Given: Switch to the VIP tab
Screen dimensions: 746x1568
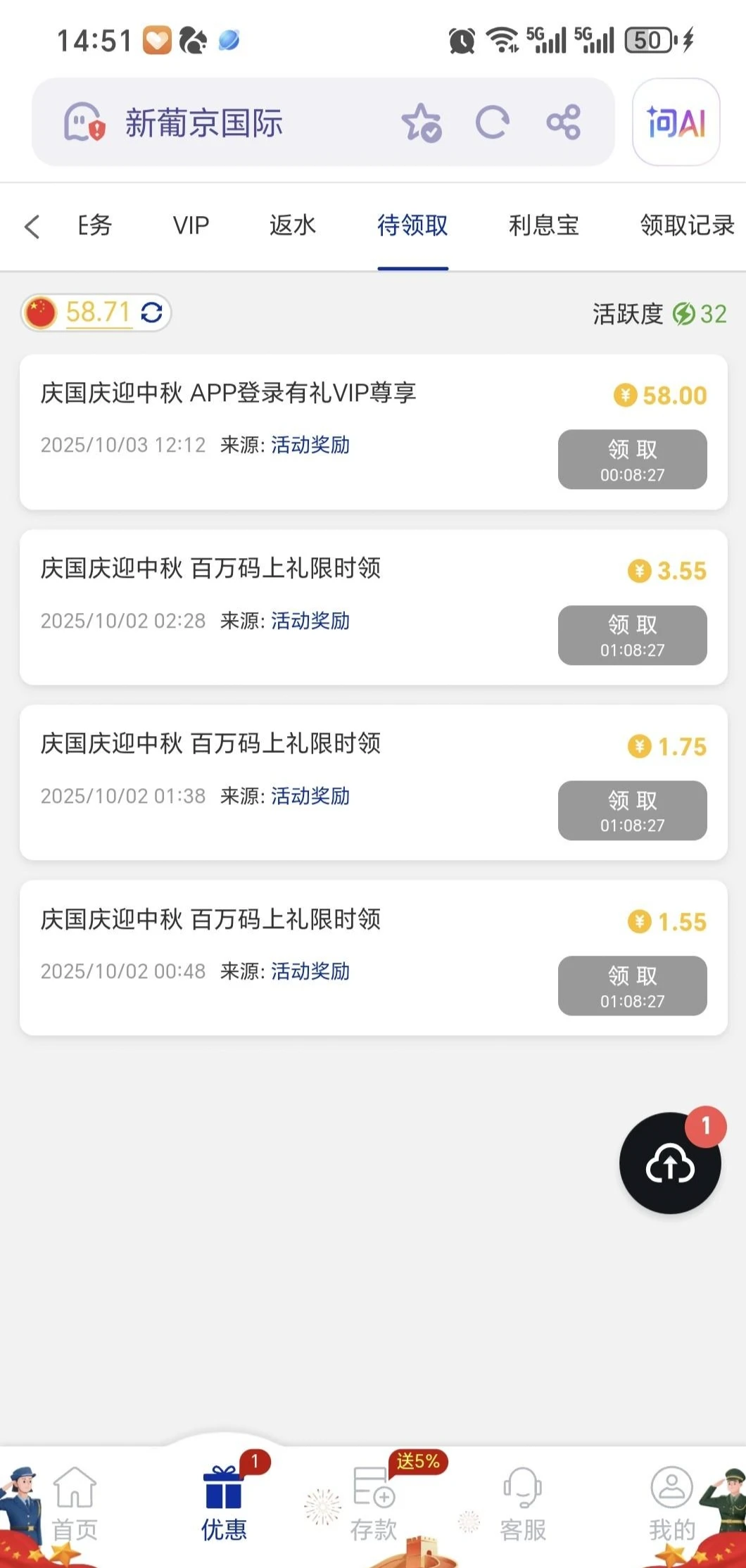Looking at the screenshot, I should [x=191, y=226].
